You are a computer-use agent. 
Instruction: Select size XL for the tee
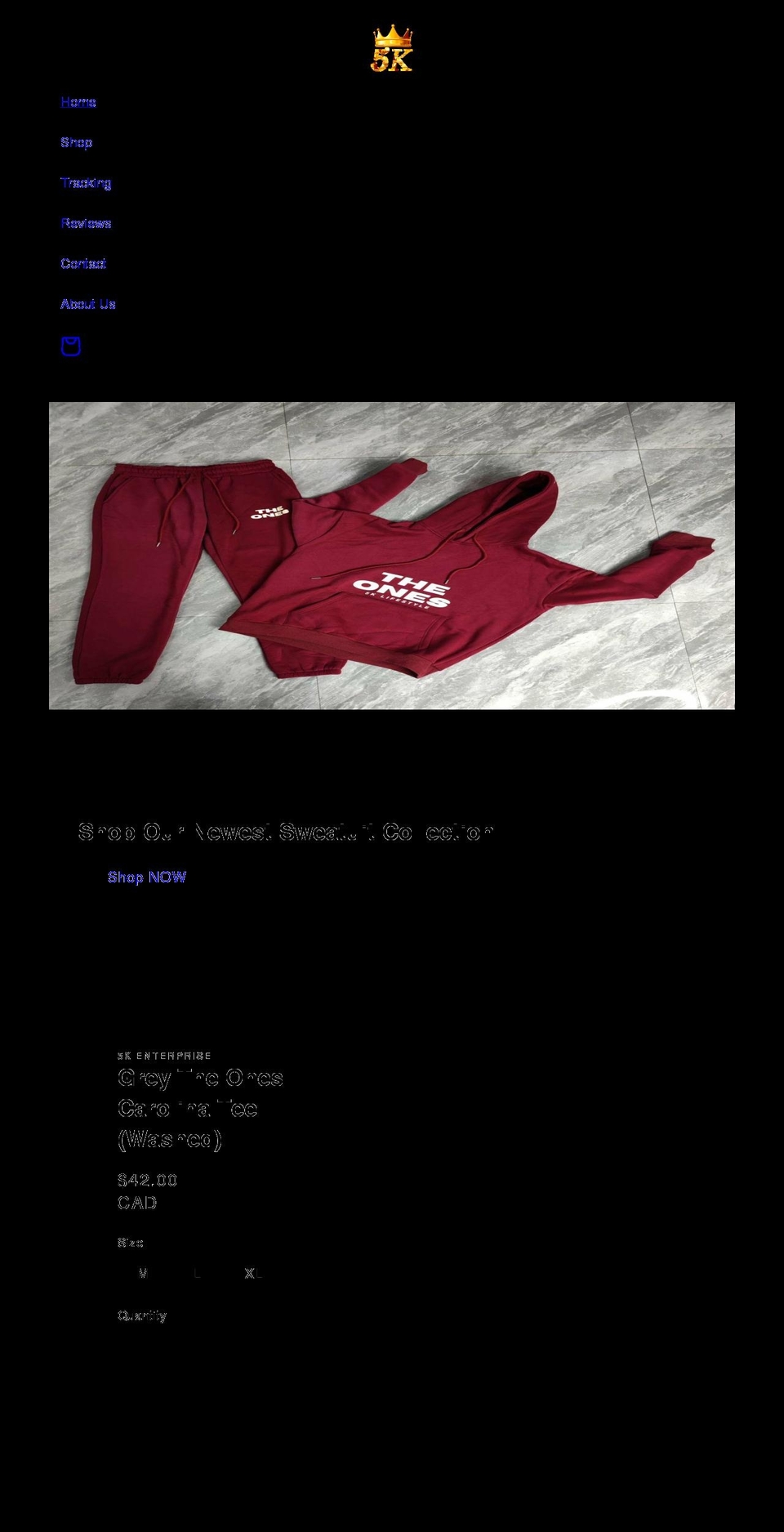click(x=253, y=1272)
